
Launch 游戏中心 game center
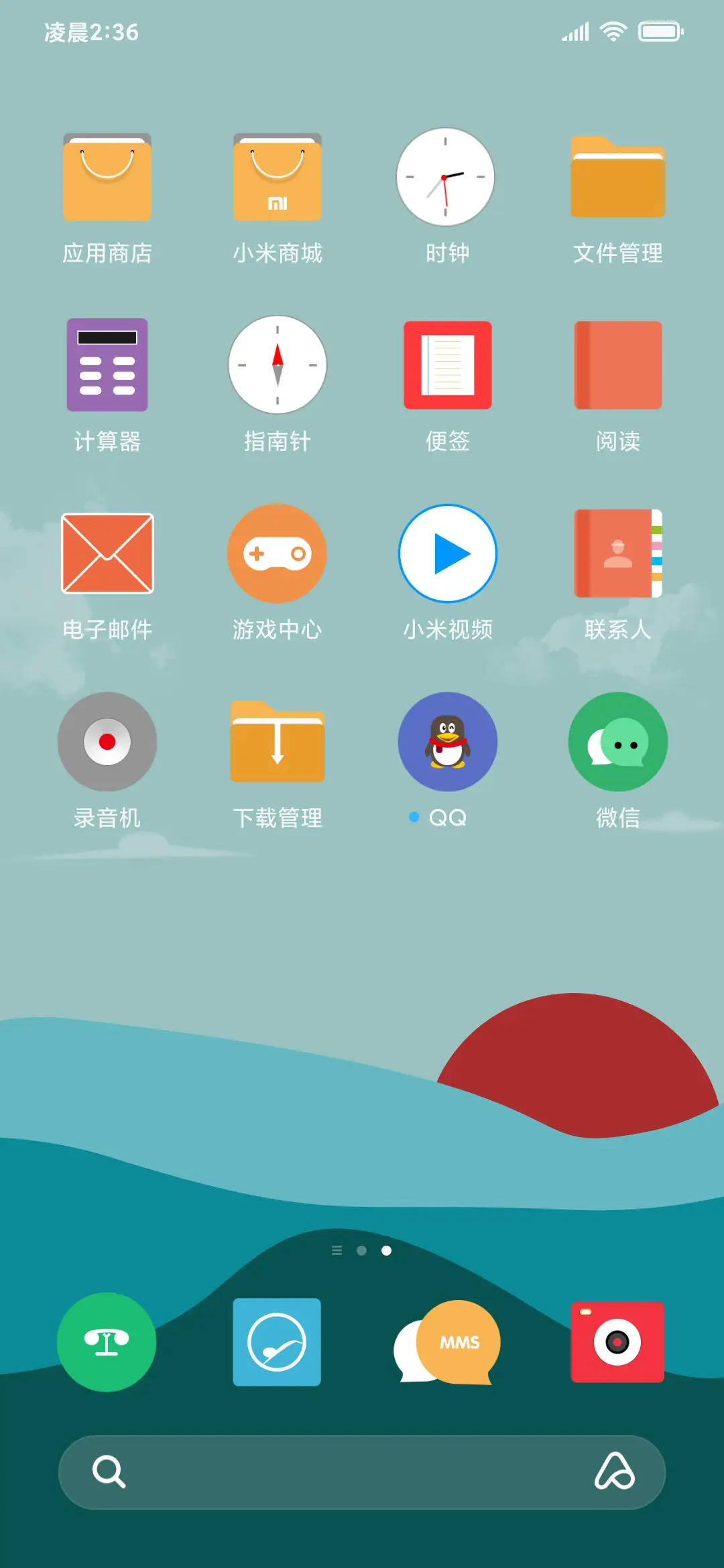pos(278,553)
